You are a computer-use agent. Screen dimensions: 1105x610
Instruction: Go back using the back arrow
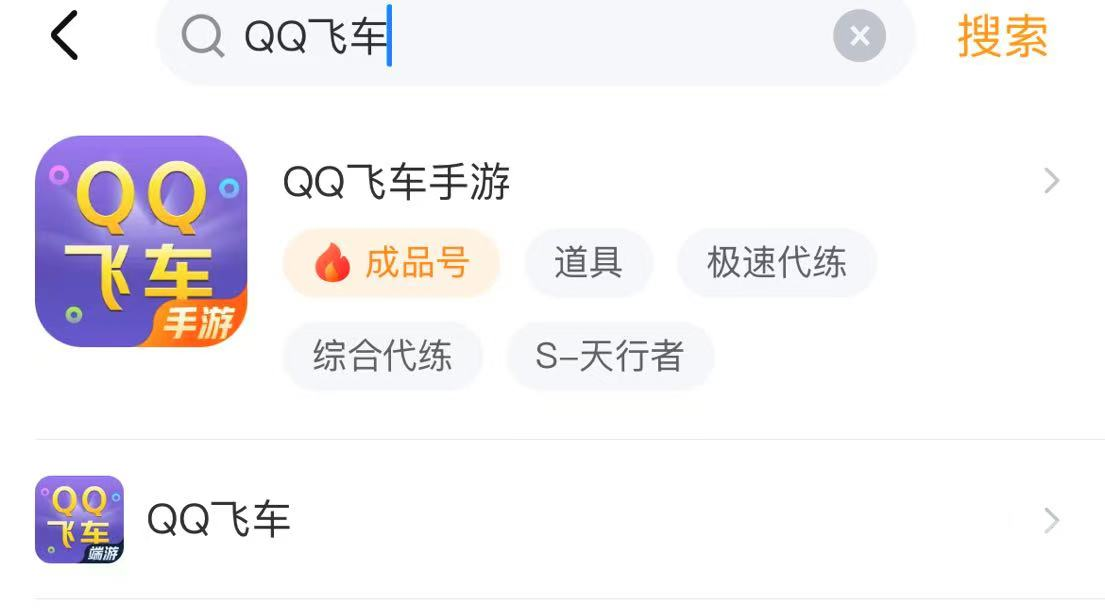tap(64, 38)
